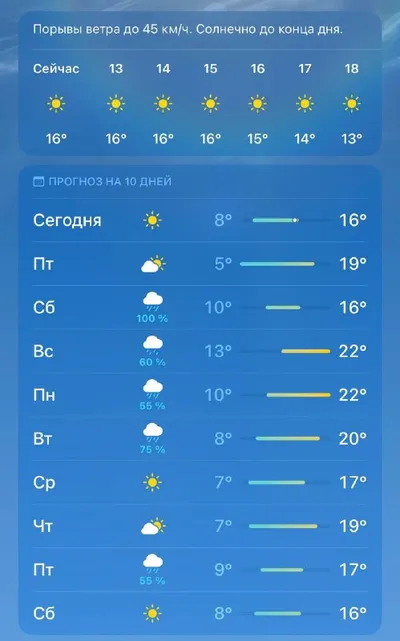400x641 pixels.
Task: Open the Чт forecast row
Action: tap(200, 526)
